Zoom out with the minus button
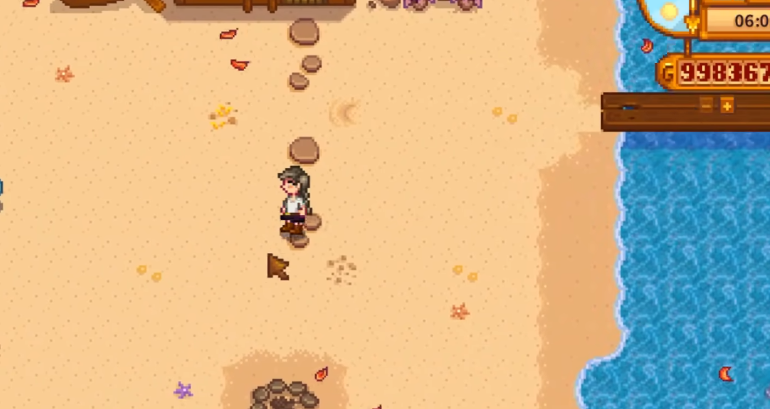 pyautogui.click(x=706, y=105)
